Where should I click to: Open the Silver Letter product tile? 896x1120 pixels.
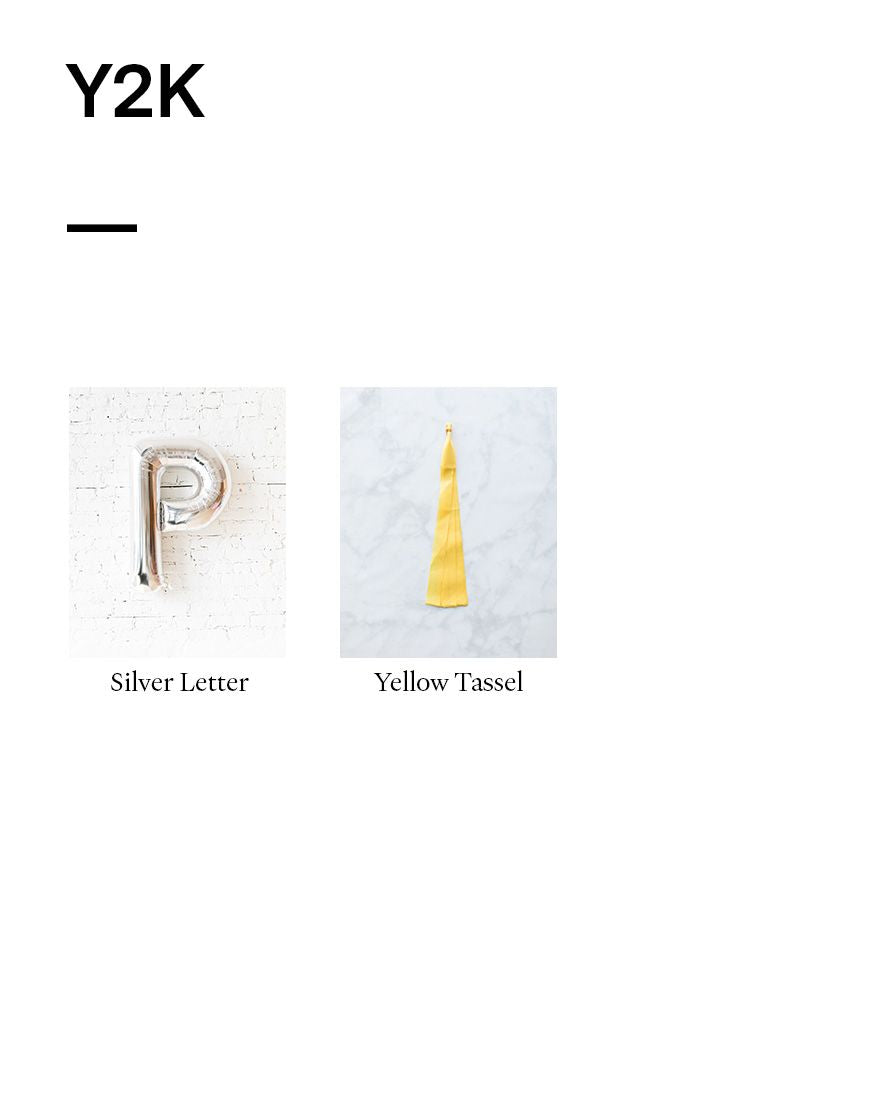177,522
